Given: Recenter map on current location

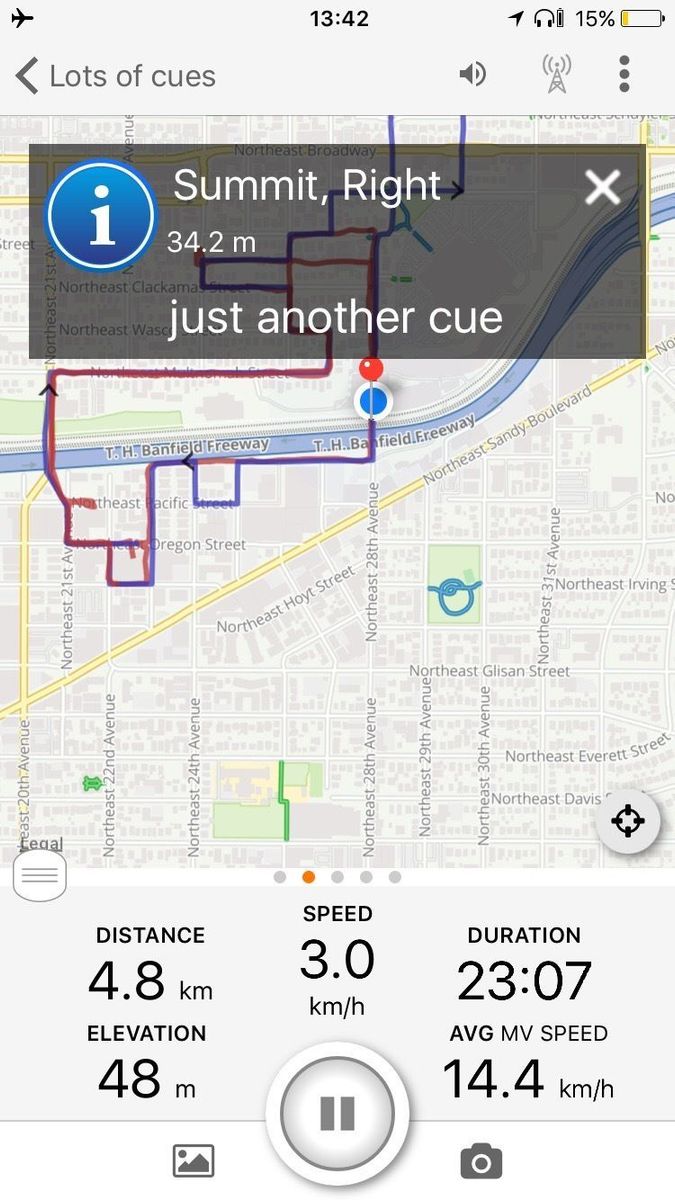Looking at the screenshot, I should [627, 822].
